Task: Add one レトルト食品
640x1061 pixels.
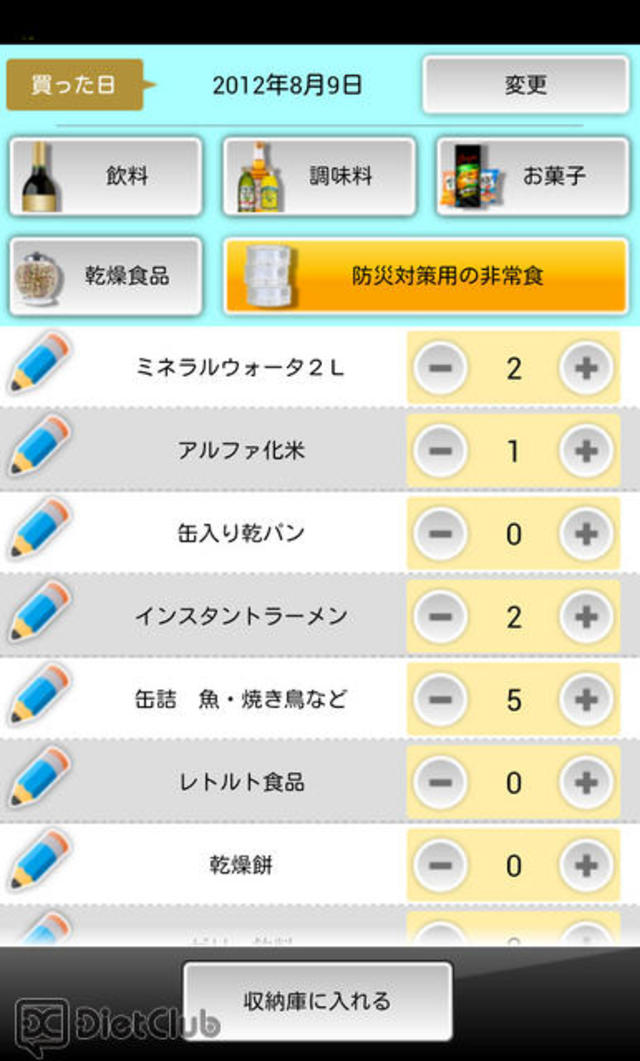Action: pos(586,782)
